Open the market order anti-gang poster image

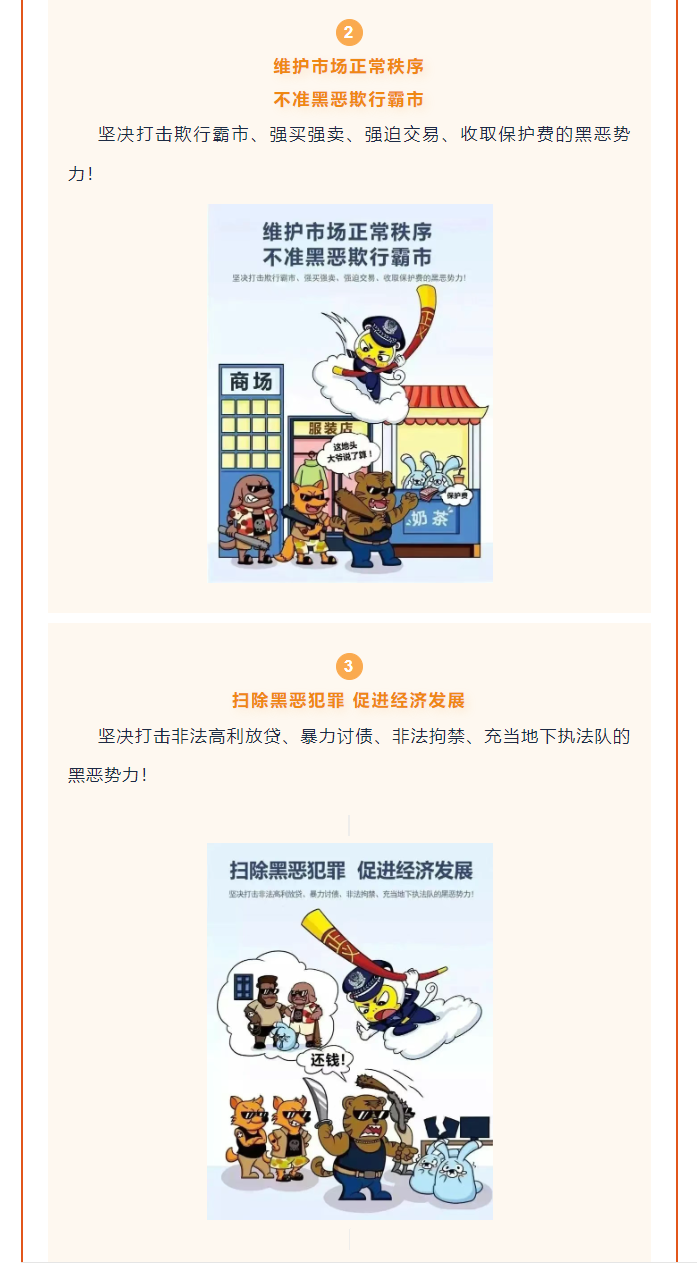coord(350,393)
